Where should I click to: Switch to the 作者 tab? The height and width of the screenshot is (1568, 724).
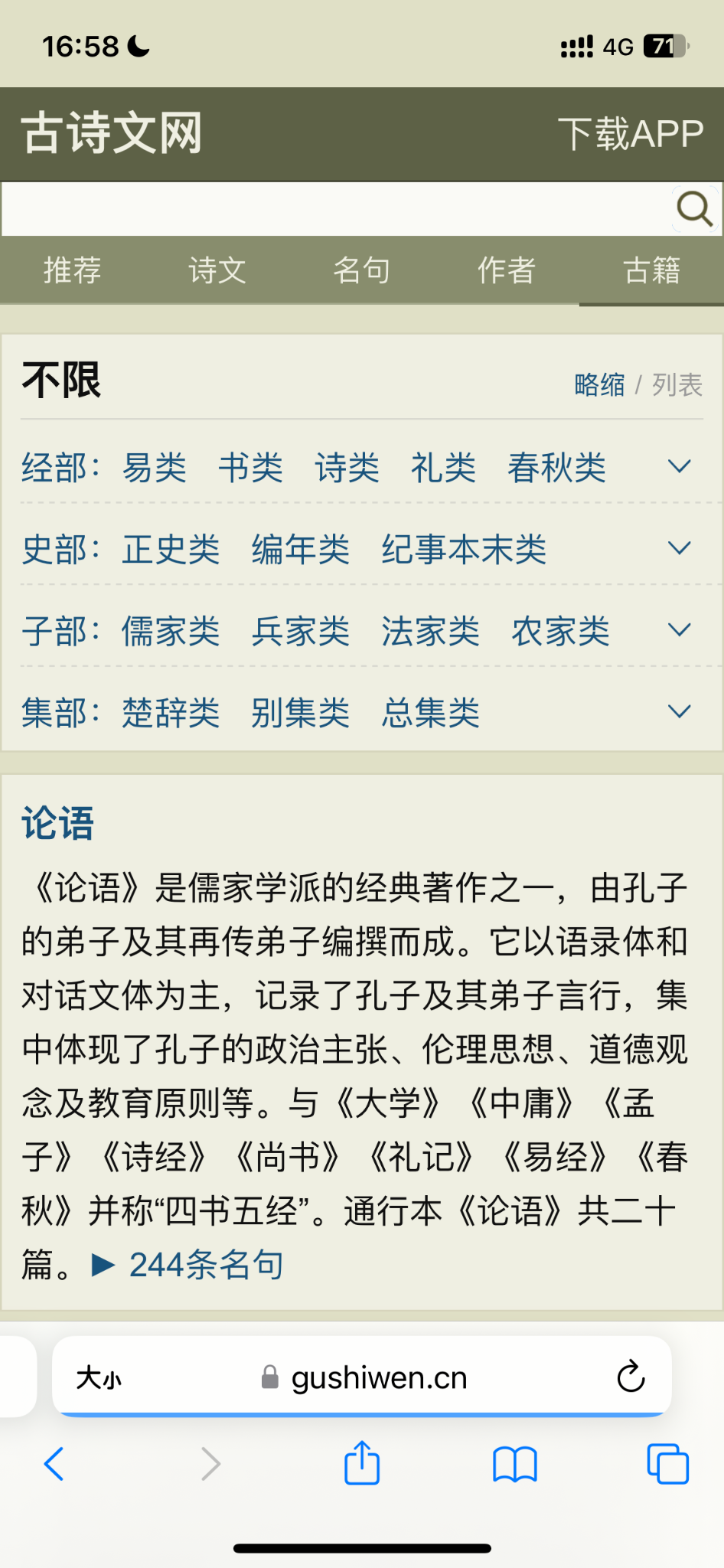point(507,270)
